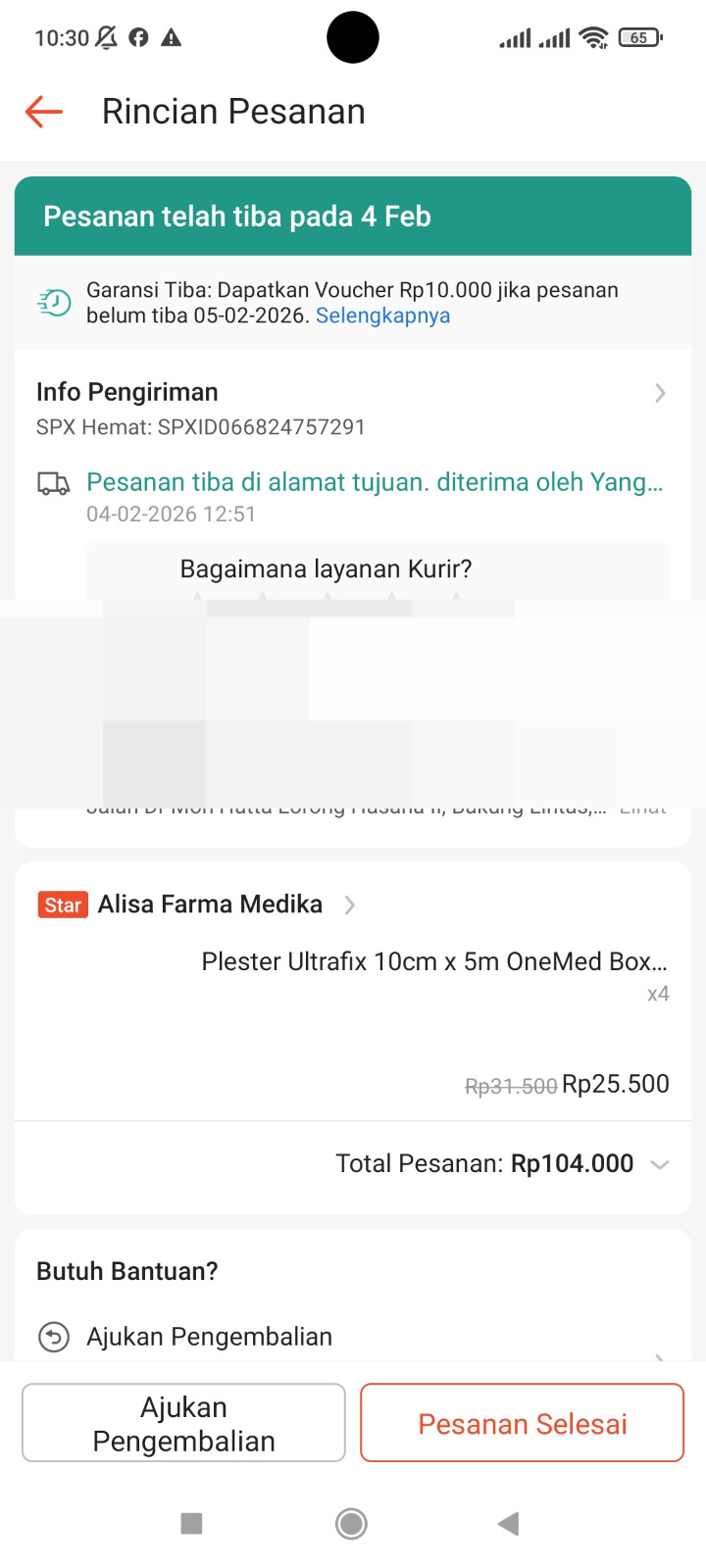Screen dimensions: 706x1568
Task: Go back from Rincian Pesanan
Action: click(x=44, y=112)
